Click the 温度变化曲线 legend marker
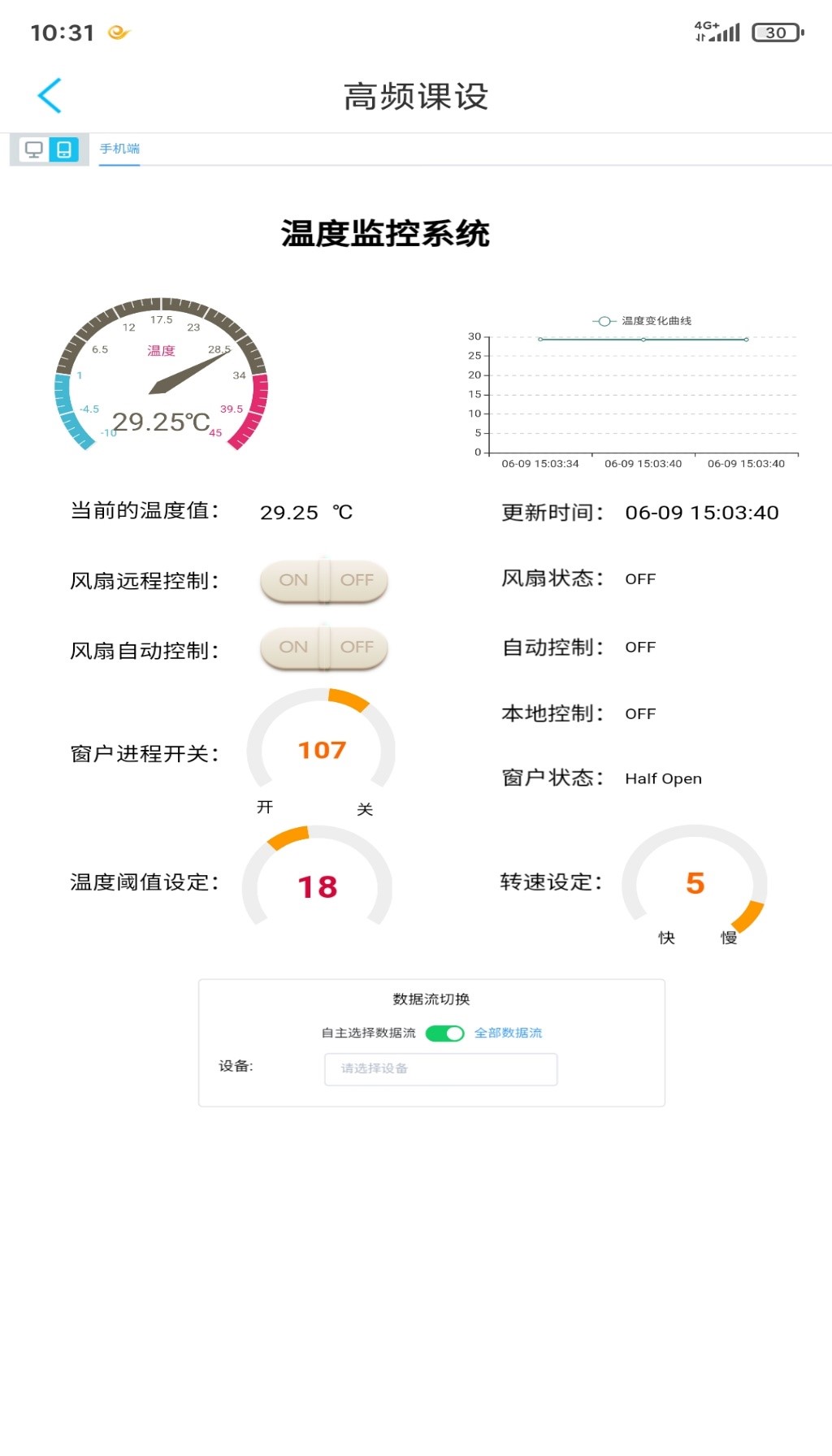The height and width of the screenshot is (1456, 832). (x=604, y=320)
